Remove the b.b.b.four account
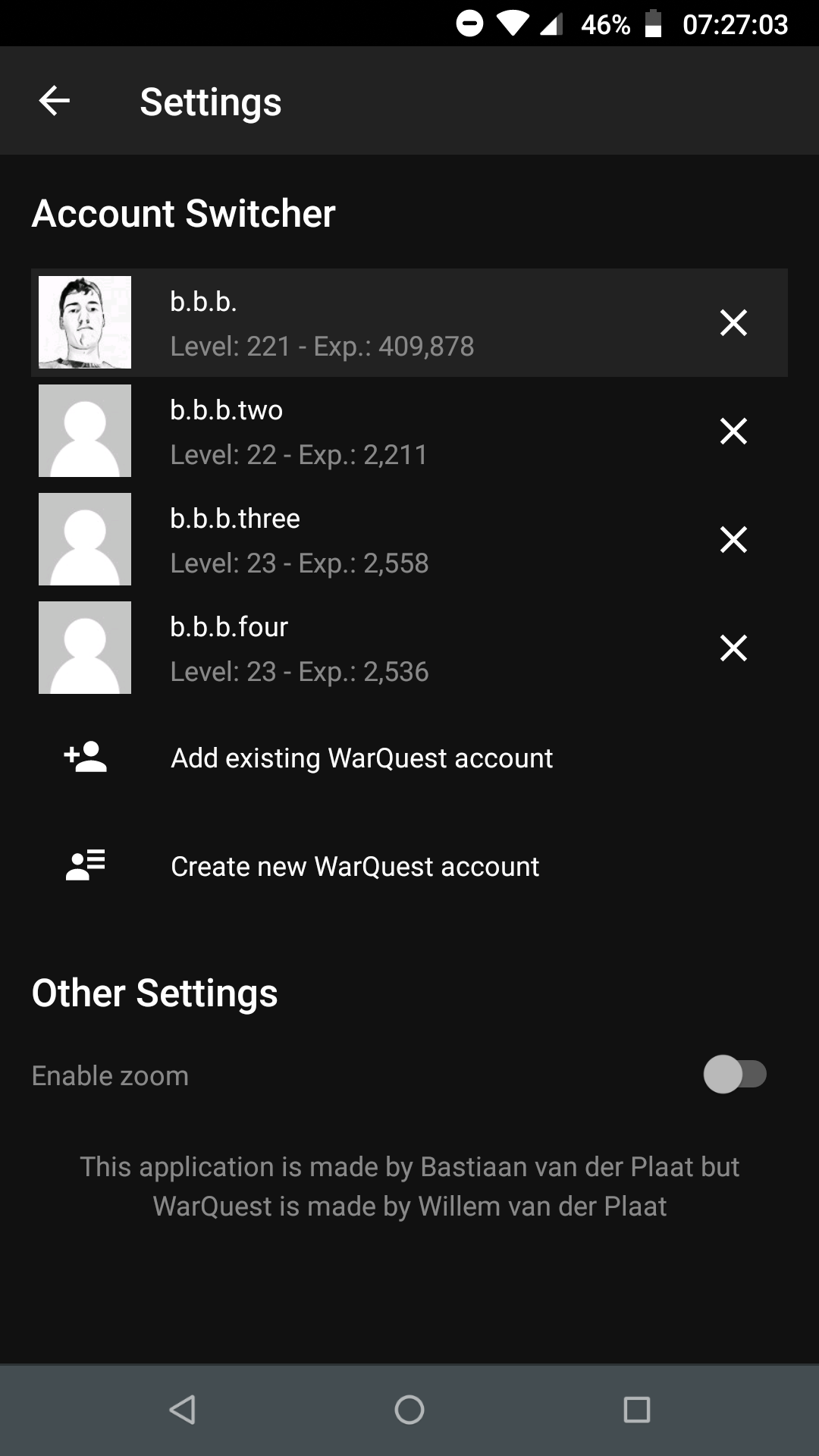The image size is (819, 1456). [x=733, y=648]
